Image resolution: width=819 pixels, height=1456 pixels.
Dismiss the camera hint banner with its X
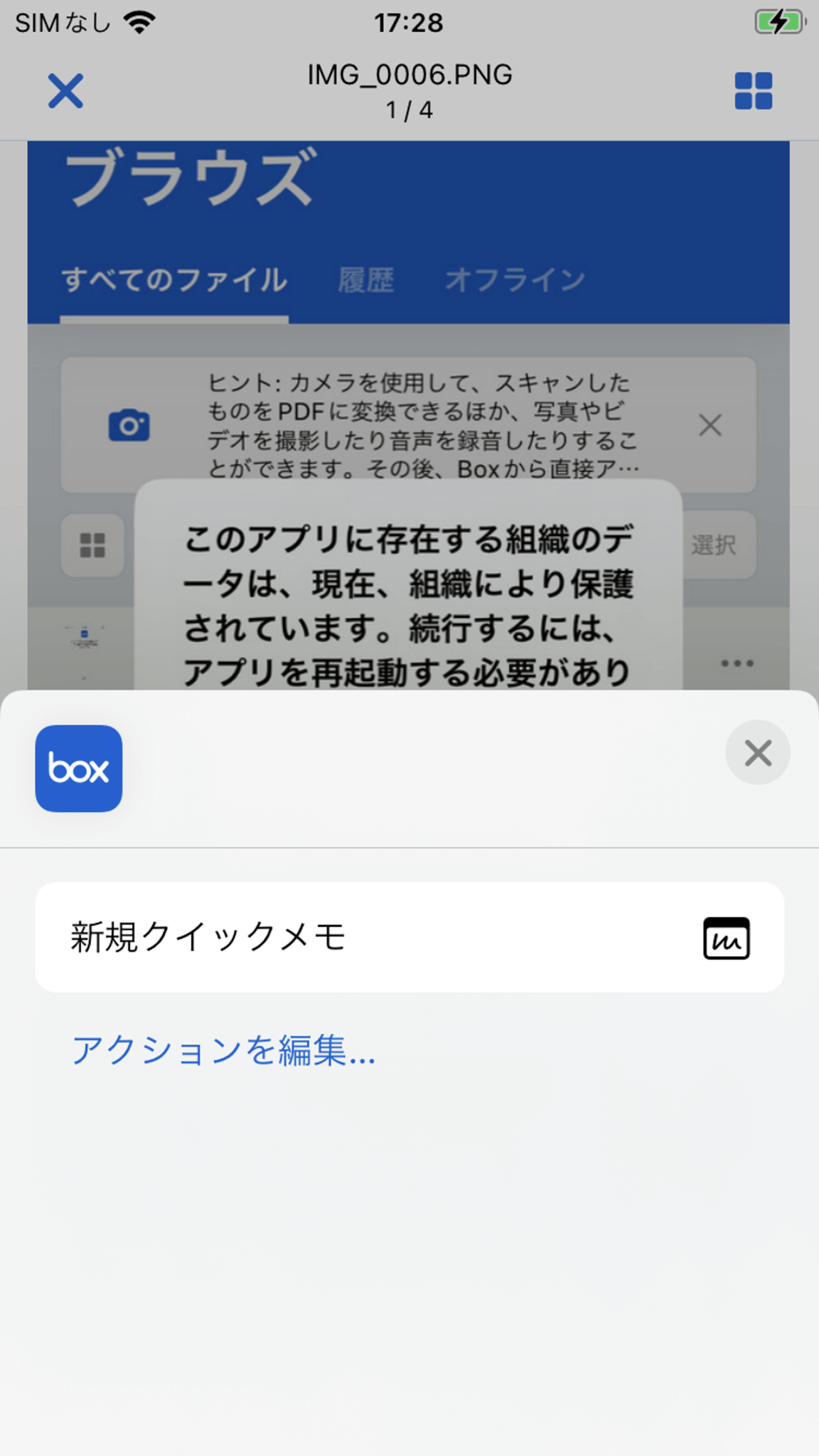click(710, 425)
